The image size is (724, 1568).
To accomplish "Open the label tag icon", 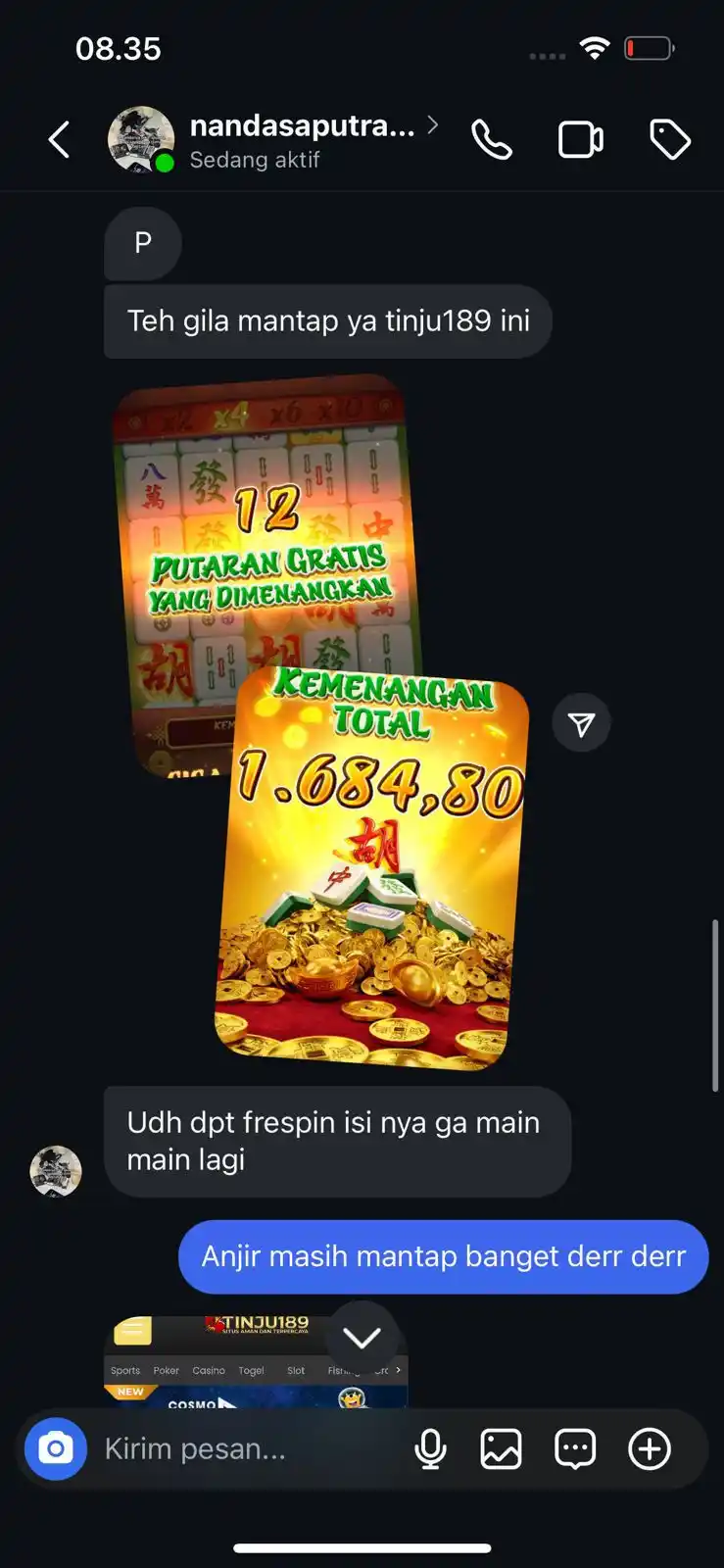I will 670,140.
